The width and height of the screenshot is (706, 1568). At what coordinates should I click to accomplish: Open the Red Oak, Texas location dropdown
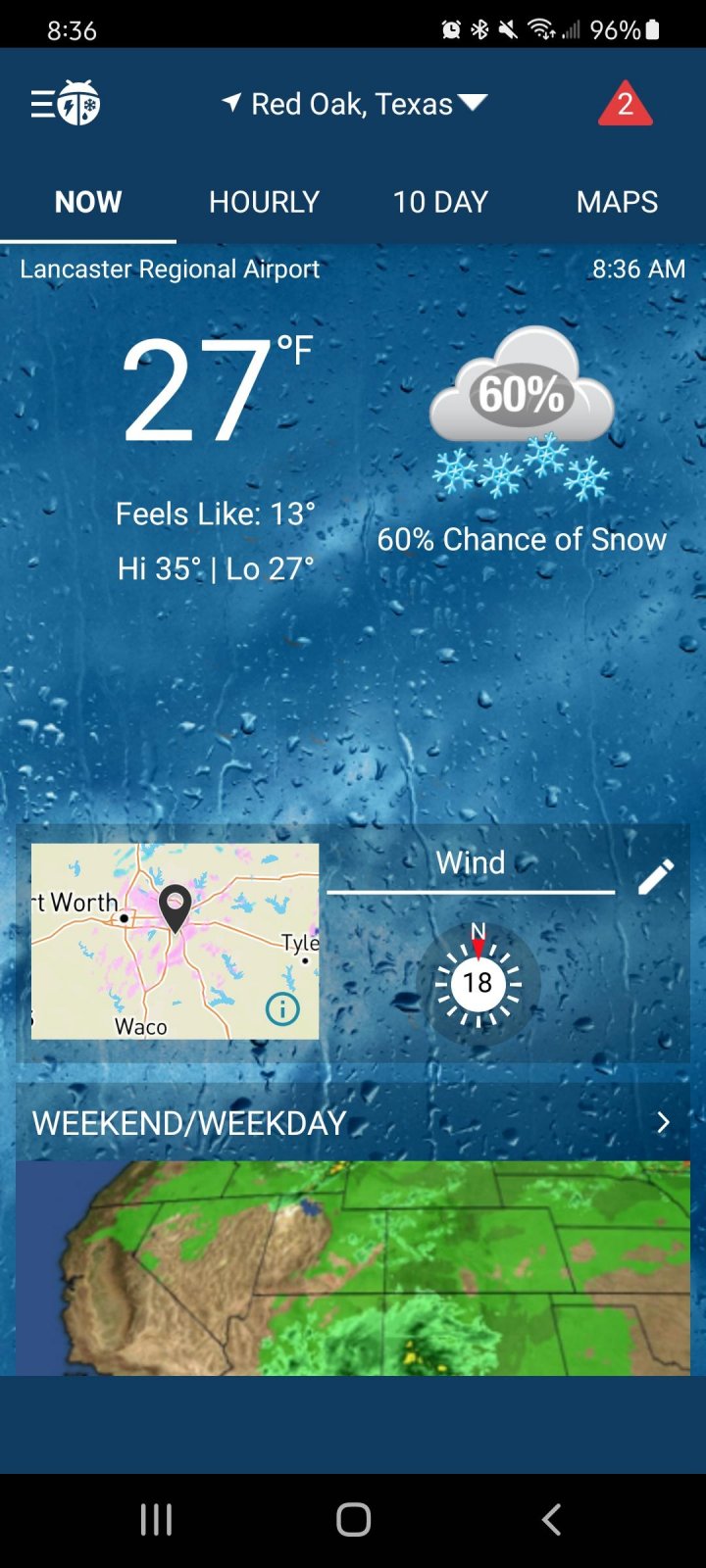tap(354, 104)
